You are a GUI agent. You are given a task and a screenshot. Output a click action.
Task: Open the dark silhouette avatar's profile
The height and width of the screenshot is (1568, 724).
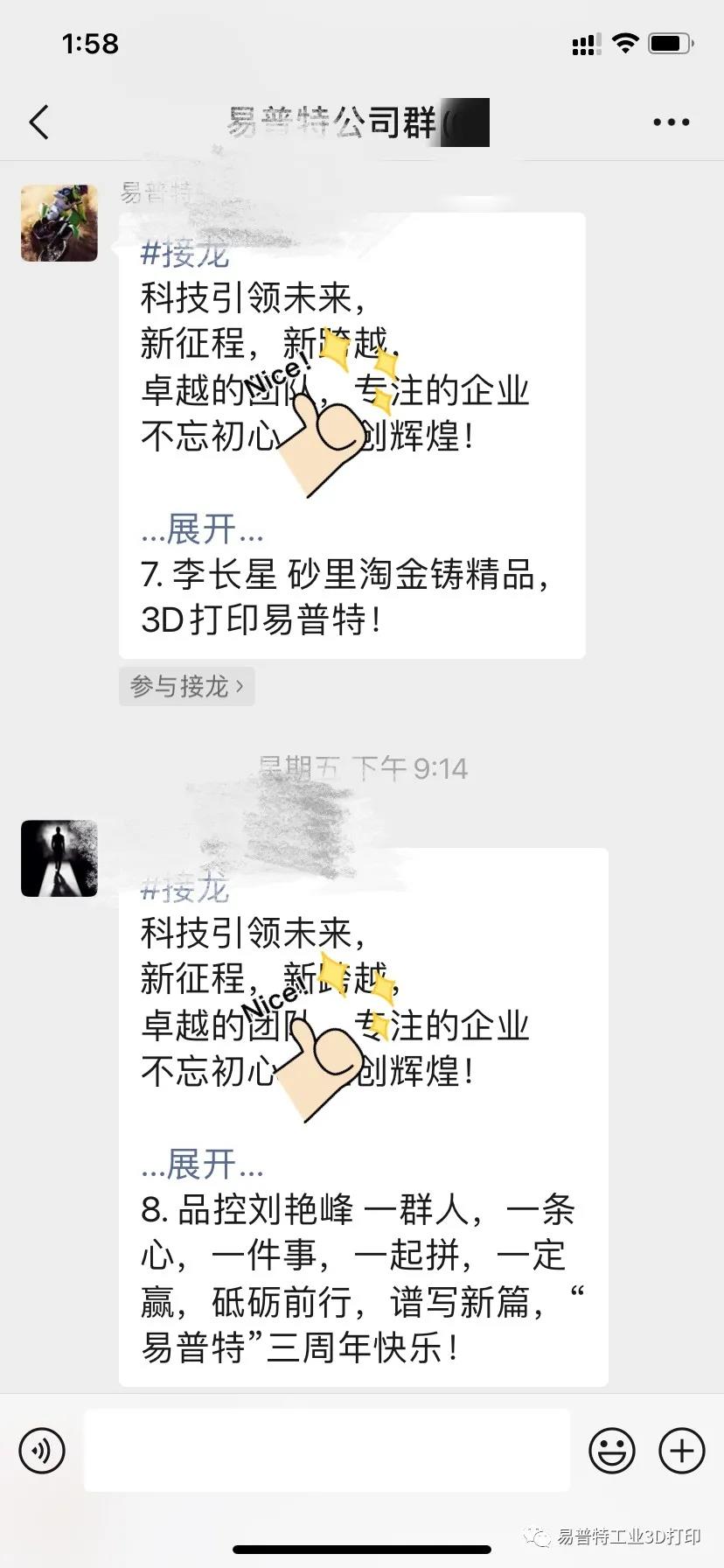point(59,858)
